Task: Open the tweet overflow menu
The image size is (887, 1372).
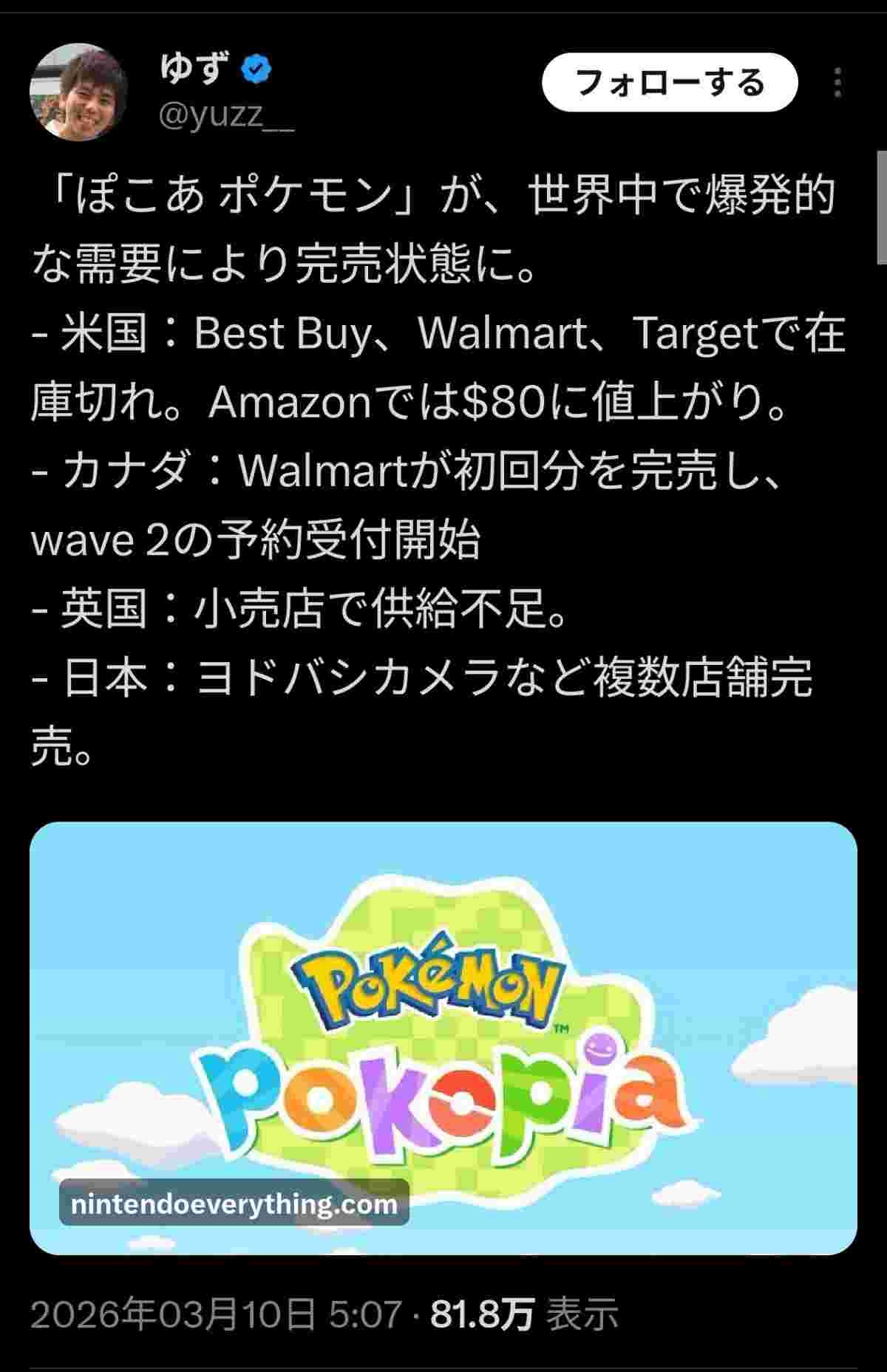Action: point(837,83)
